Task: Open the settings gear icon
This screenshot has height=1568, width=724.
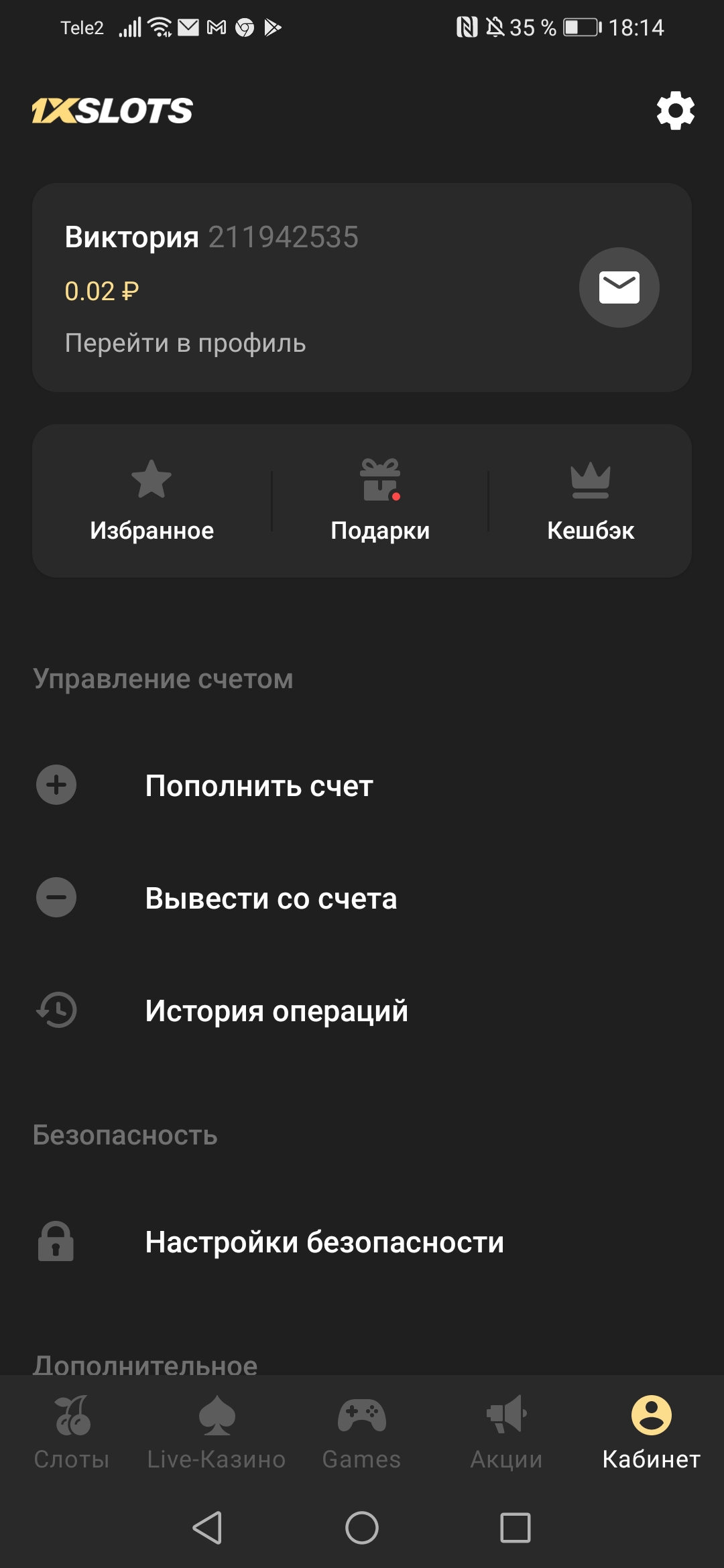Action: (675, 111)
